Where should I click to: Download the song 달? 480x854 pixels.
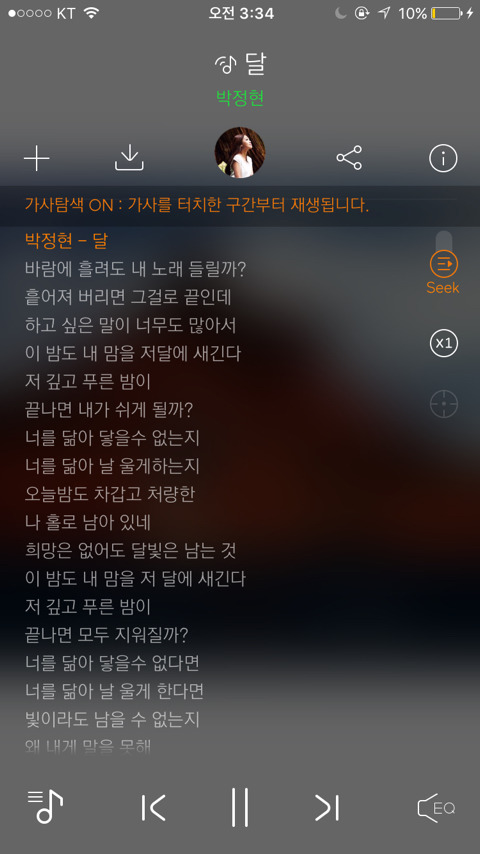(129, 158)
